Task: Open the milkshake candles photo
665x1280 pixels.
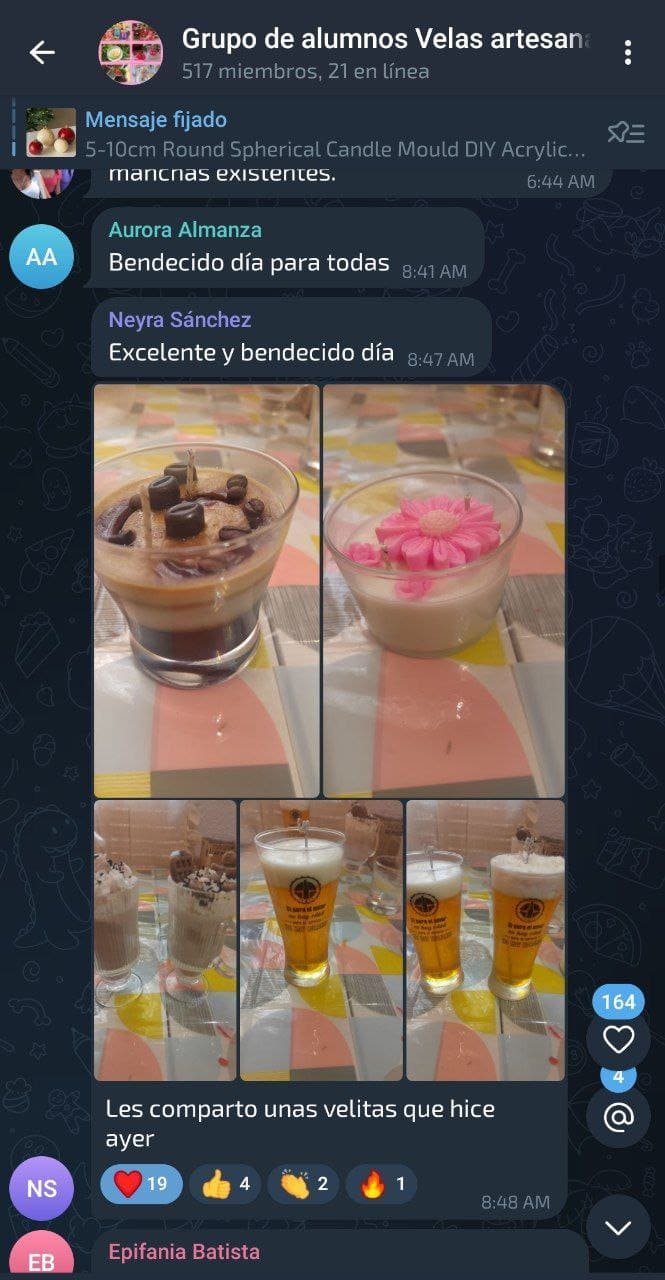Action: click(x=165, y=940)
